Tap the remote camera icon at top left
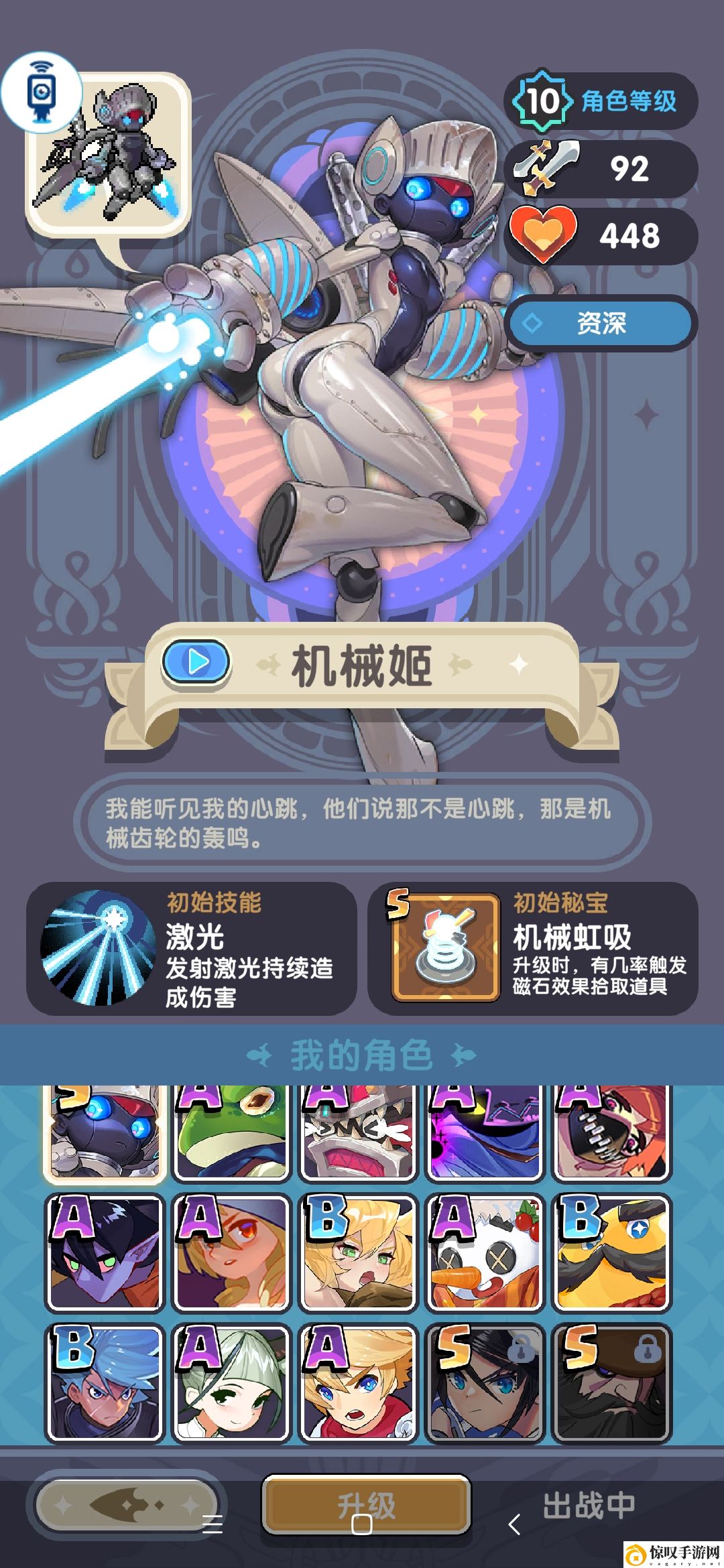This screenshot has width=724, height=1568. tap(42, 90)
